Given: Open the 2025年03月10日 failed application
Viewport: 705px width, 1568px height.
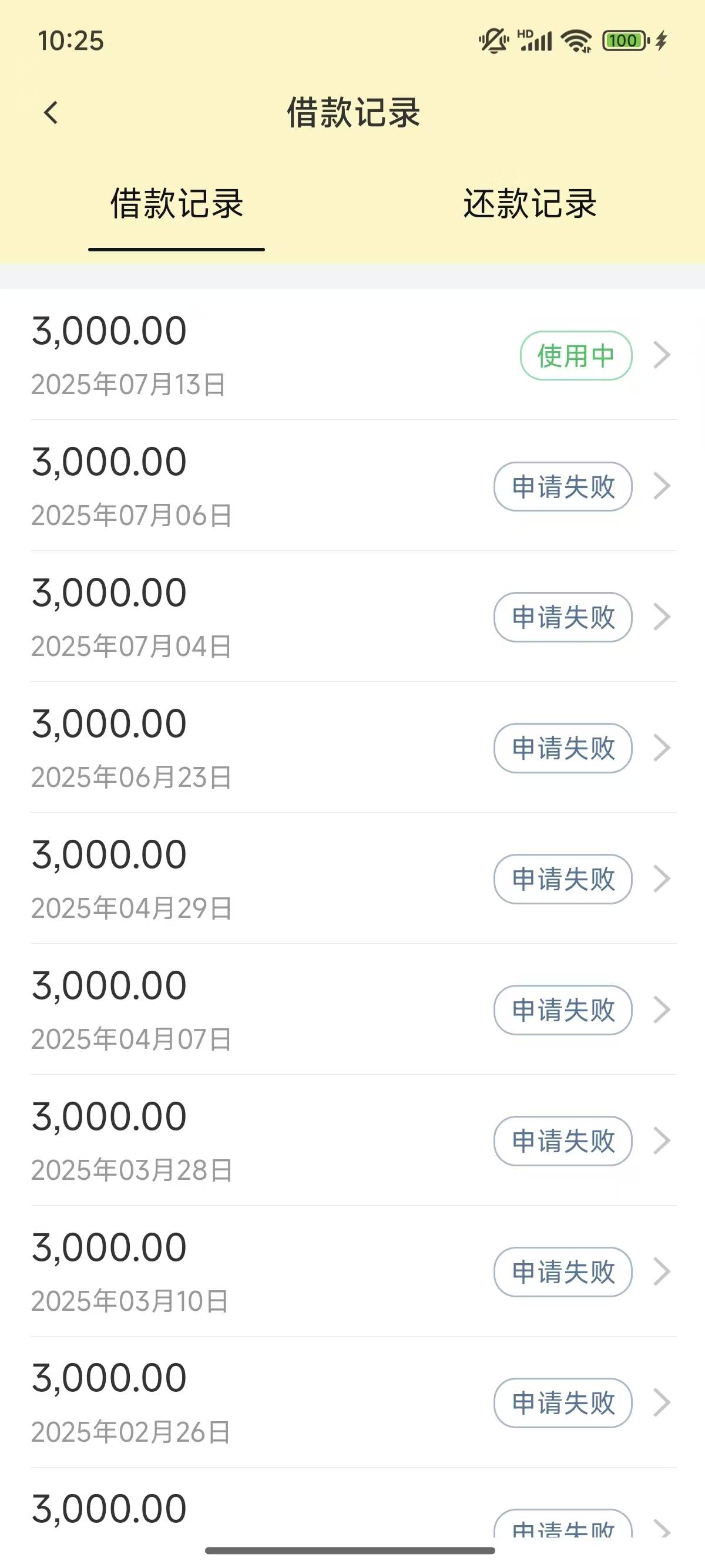Looking at the screenshot, I should tap(352, 1271).
